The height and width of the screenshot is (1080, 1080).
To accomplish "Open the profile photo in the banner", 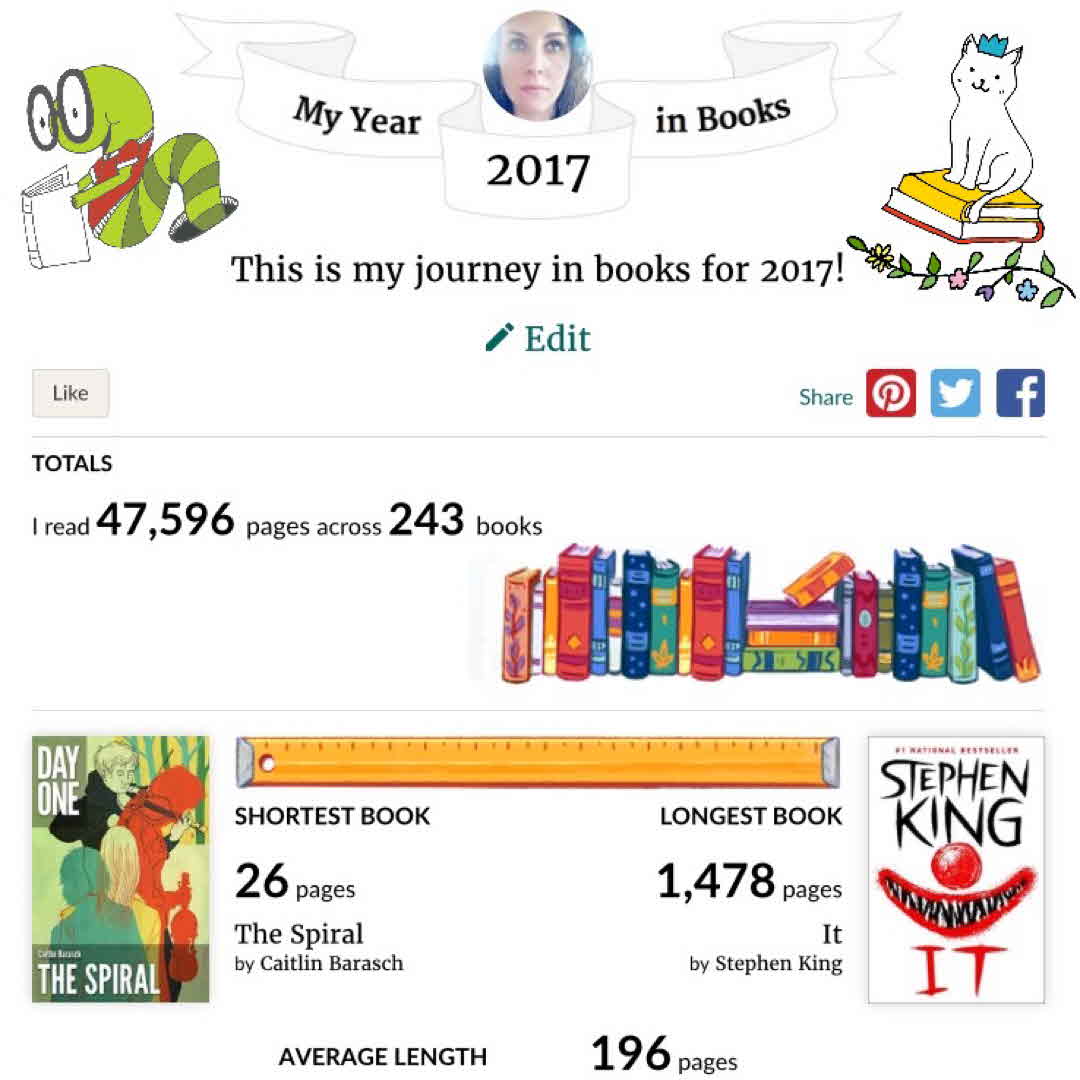I will click(x=537, y=67).
